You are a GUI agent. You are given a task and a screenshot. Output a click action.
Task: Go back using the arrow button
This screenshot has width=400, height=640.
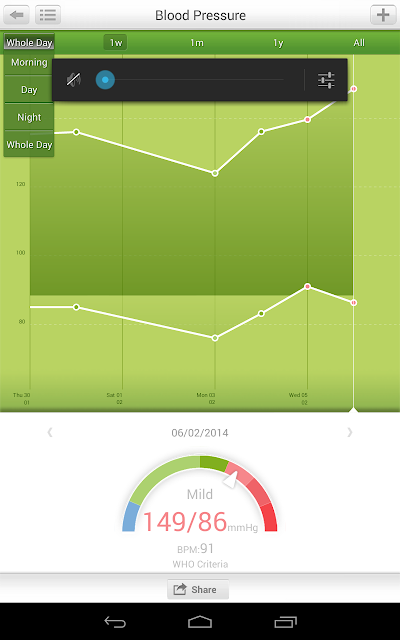pos(16,15)
